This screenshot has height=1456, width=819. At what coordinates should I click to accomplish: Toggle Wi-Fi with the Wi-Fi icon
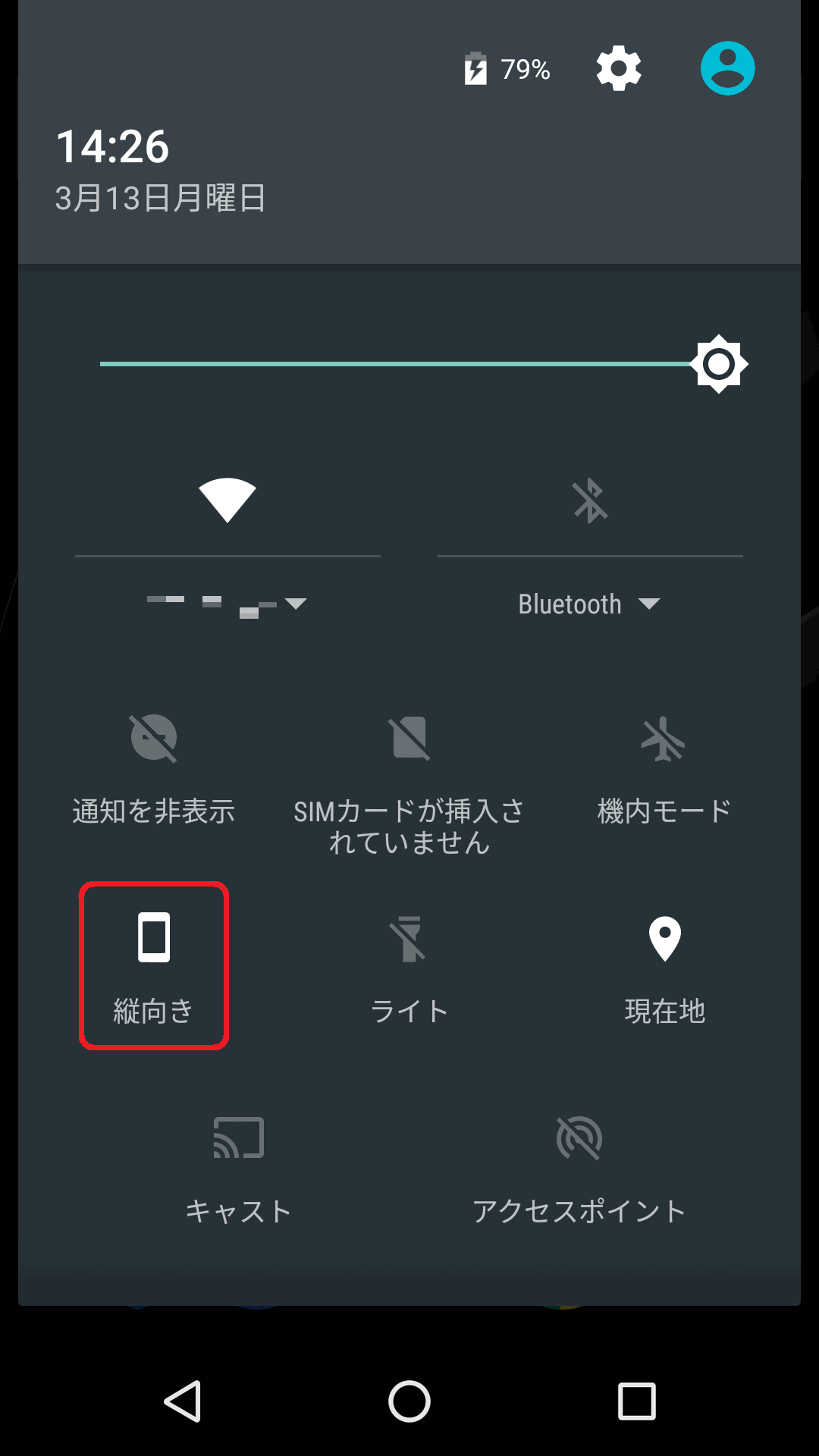click(227, 500)
